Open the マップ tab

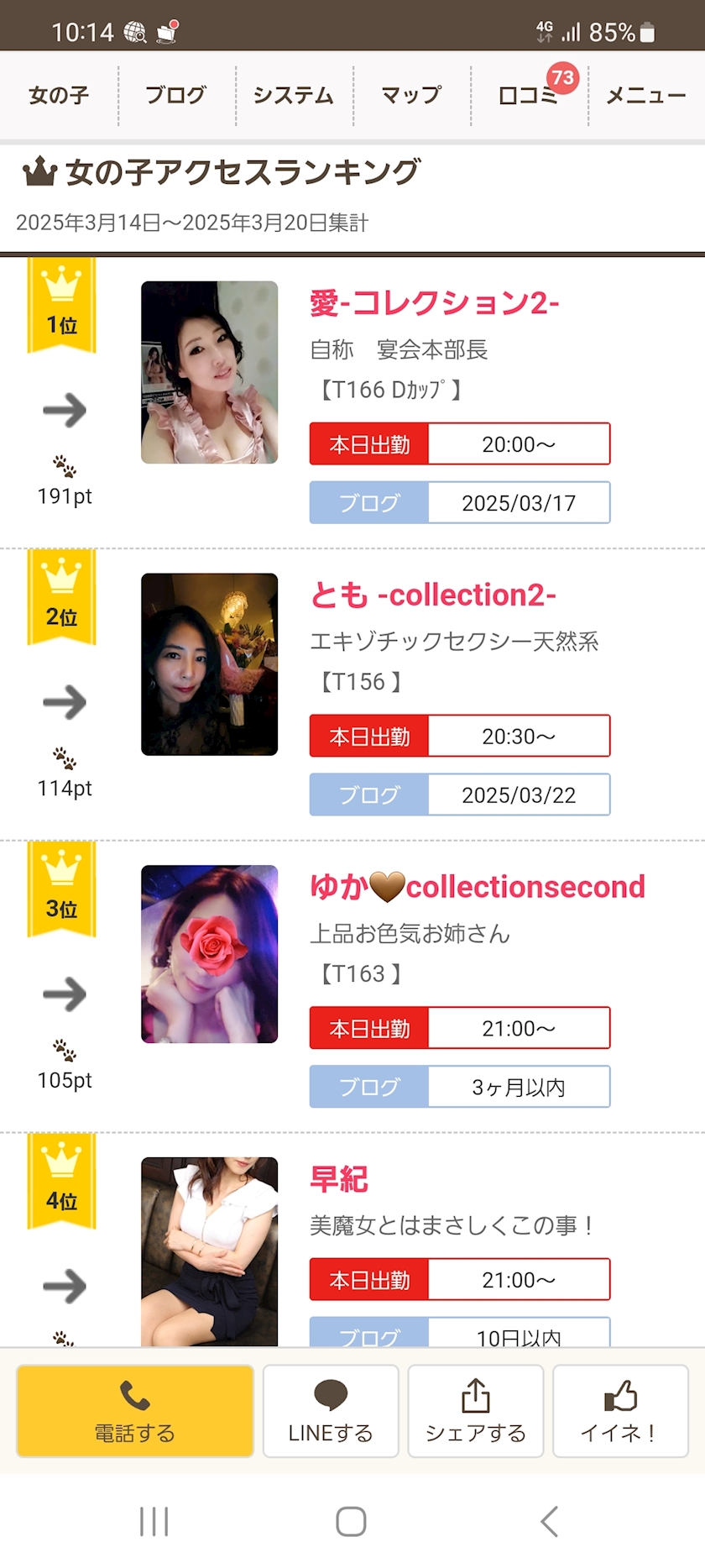pyautogui.click(x=411, y=95)
